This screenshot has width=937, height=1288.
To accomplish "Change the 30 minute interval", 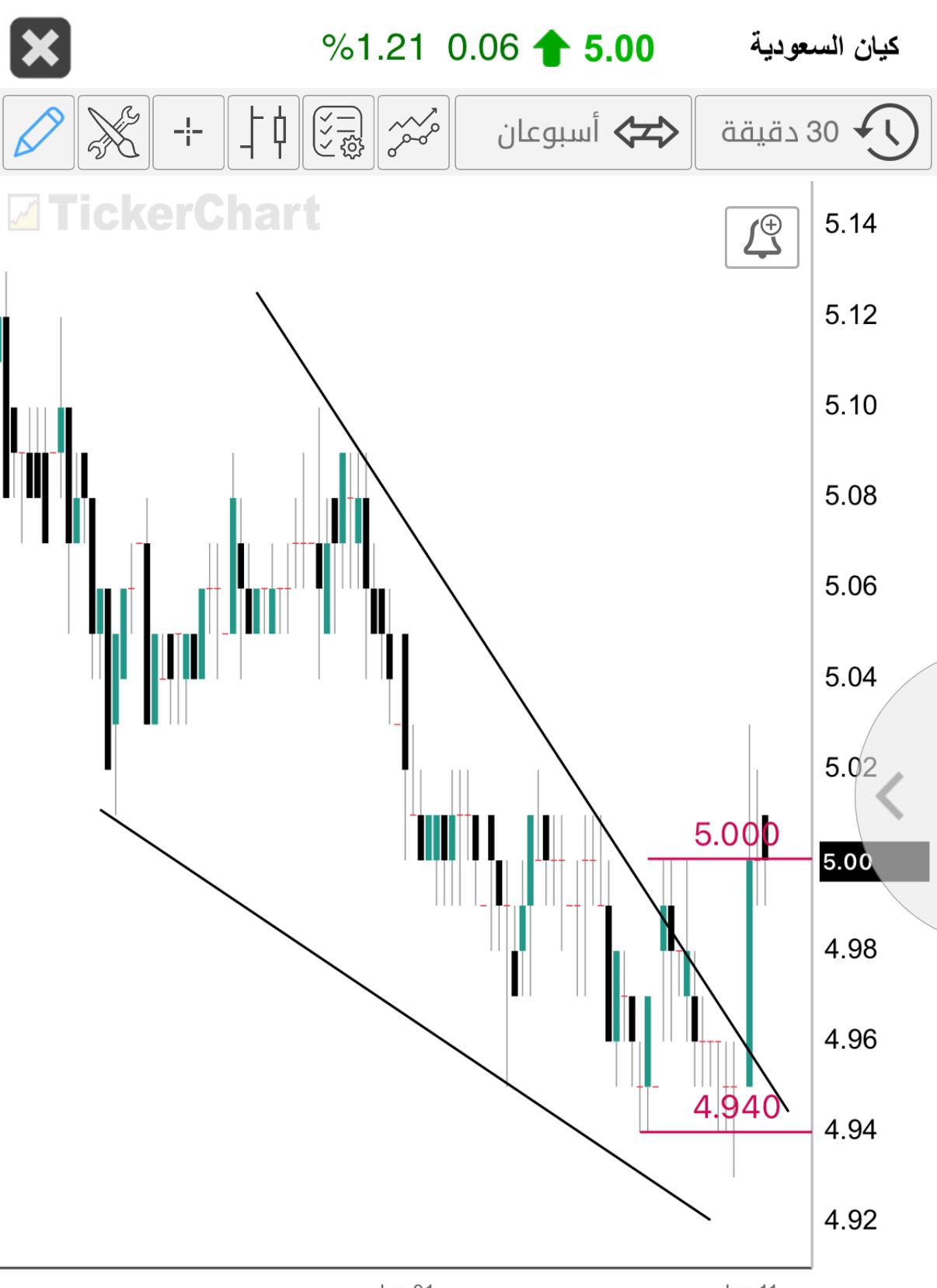I will pos(813,133).
